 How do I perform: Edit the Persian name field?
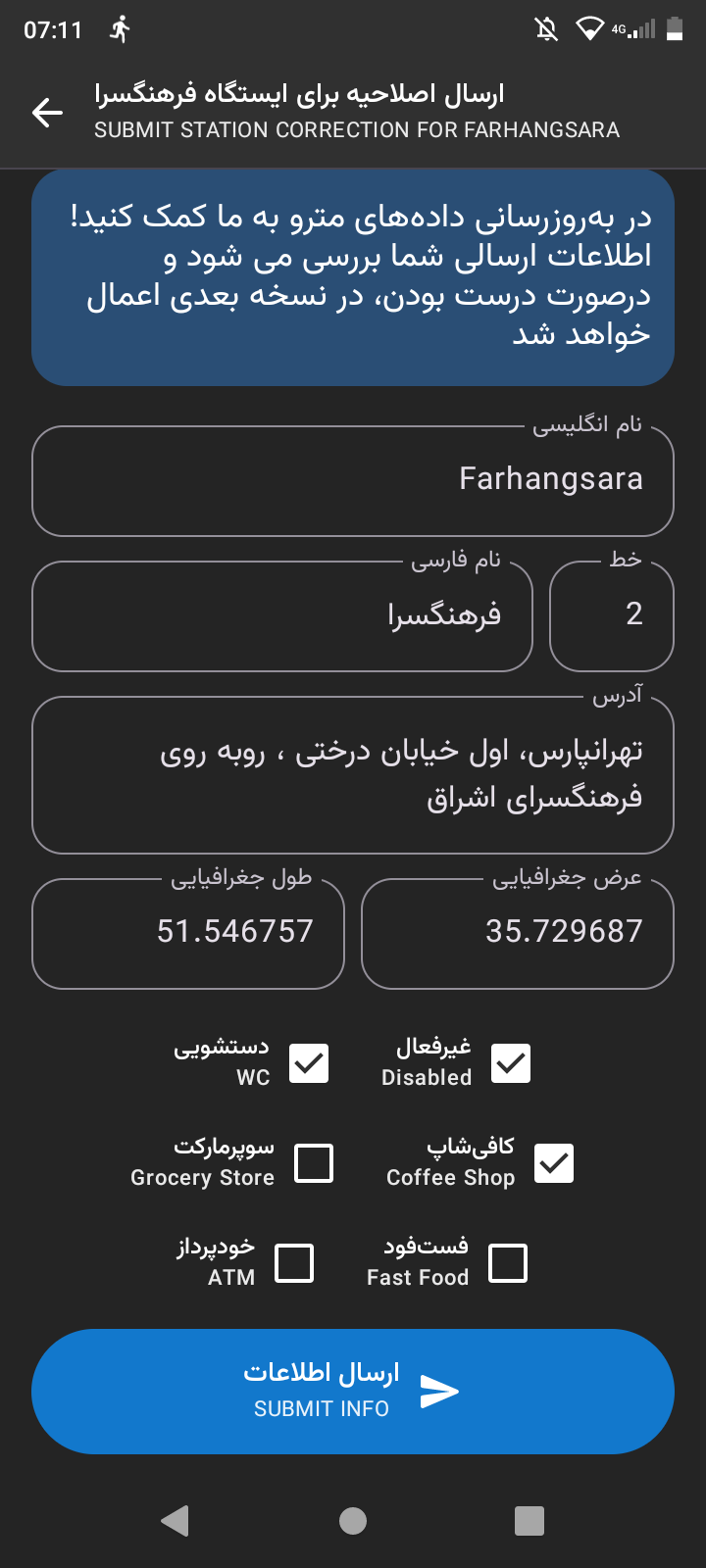[x=282, y=615]
